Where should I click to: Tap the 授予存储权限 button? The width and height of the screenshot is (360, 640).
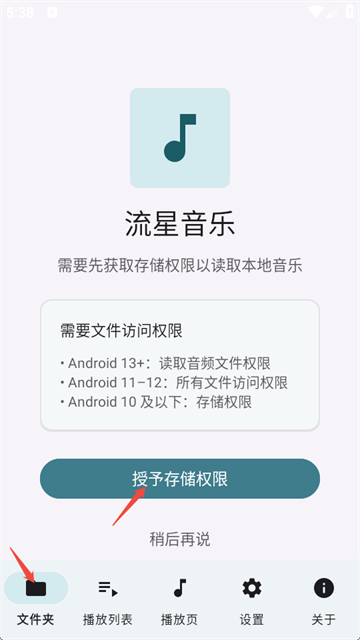coord(180,478)
